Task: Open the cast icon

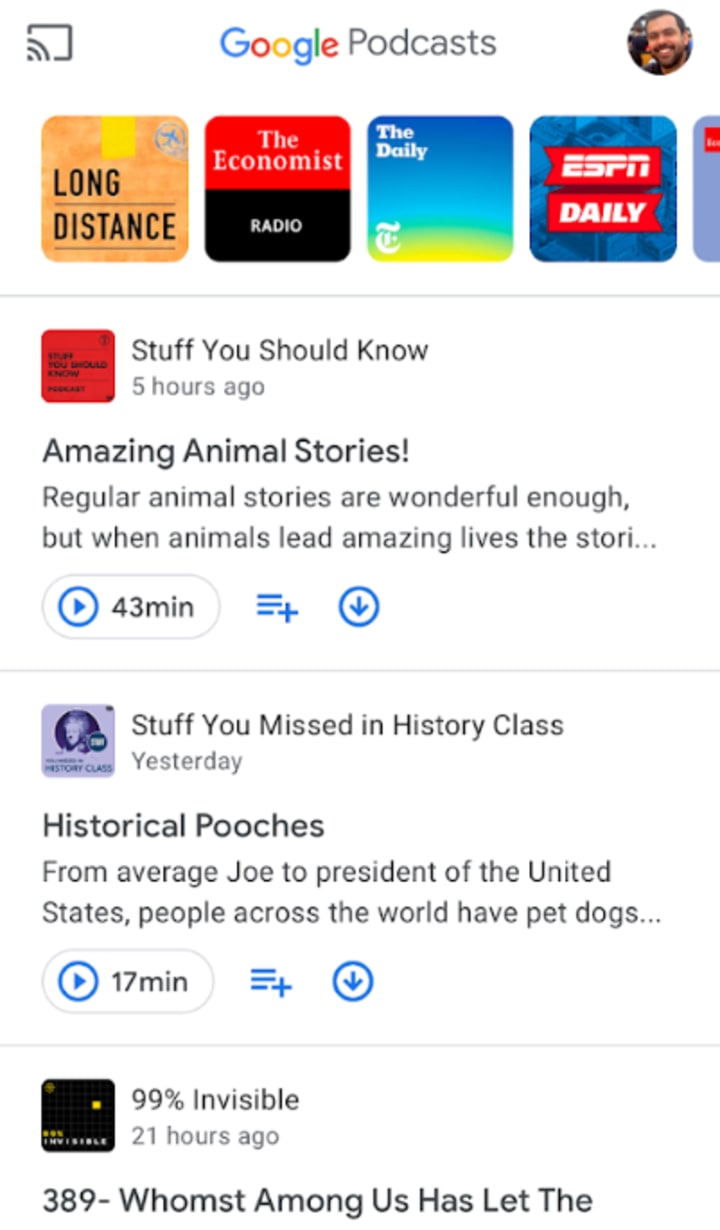Action: pyautogui.click(x=49, y=43)
